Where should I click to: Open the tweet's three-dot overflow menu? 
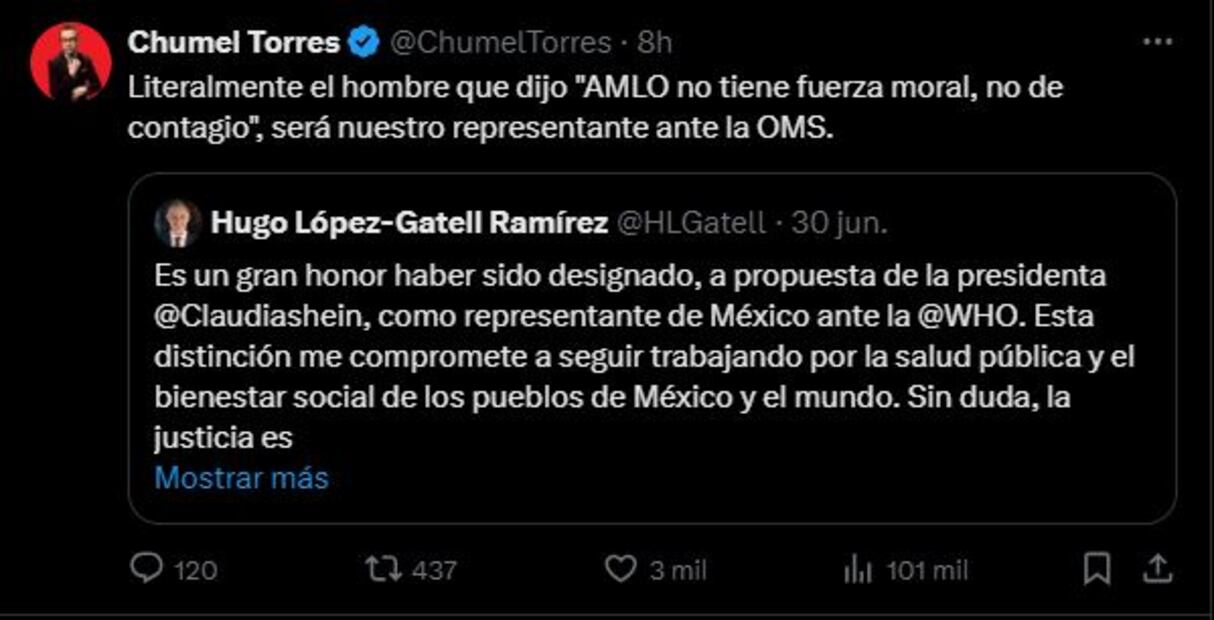click(1157, 42)
